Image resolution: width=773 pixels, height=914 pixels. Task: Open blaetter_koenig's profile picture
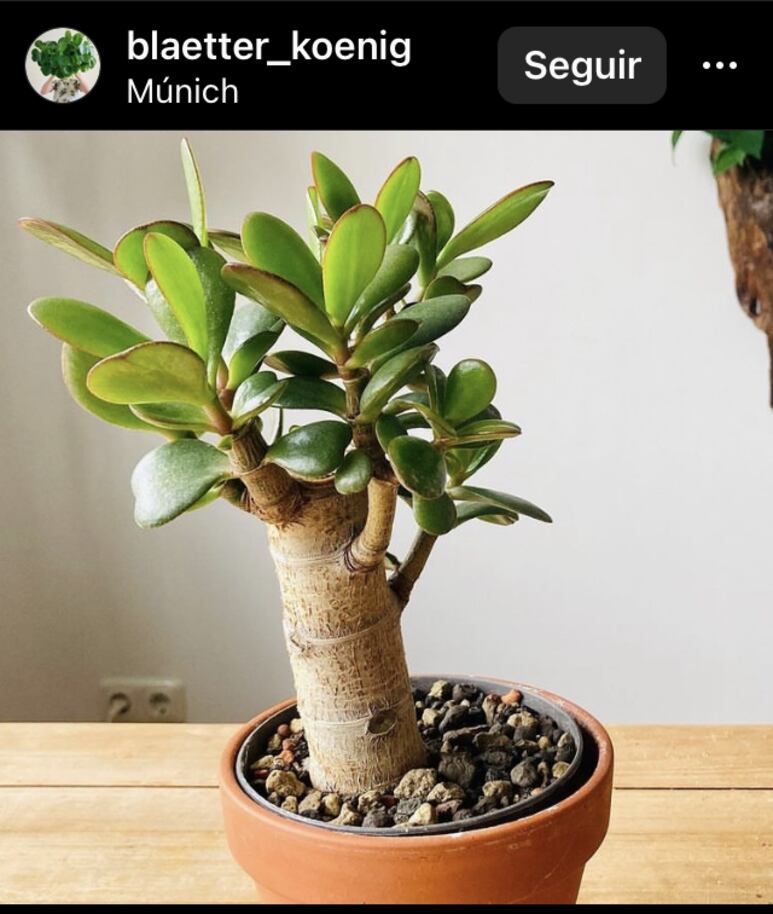62,65
